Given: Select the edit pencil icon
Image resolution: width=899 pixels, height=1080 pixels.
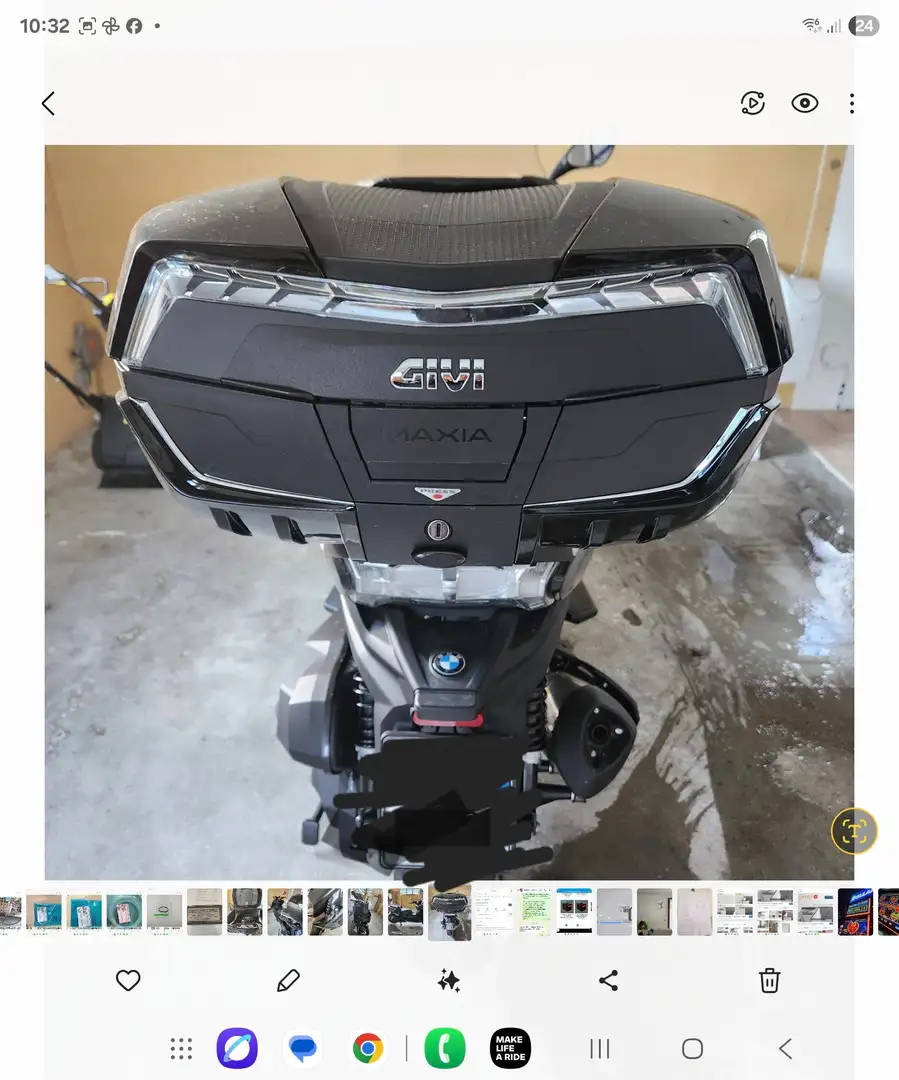Looking at the screenshot, I should coord(288,981).
